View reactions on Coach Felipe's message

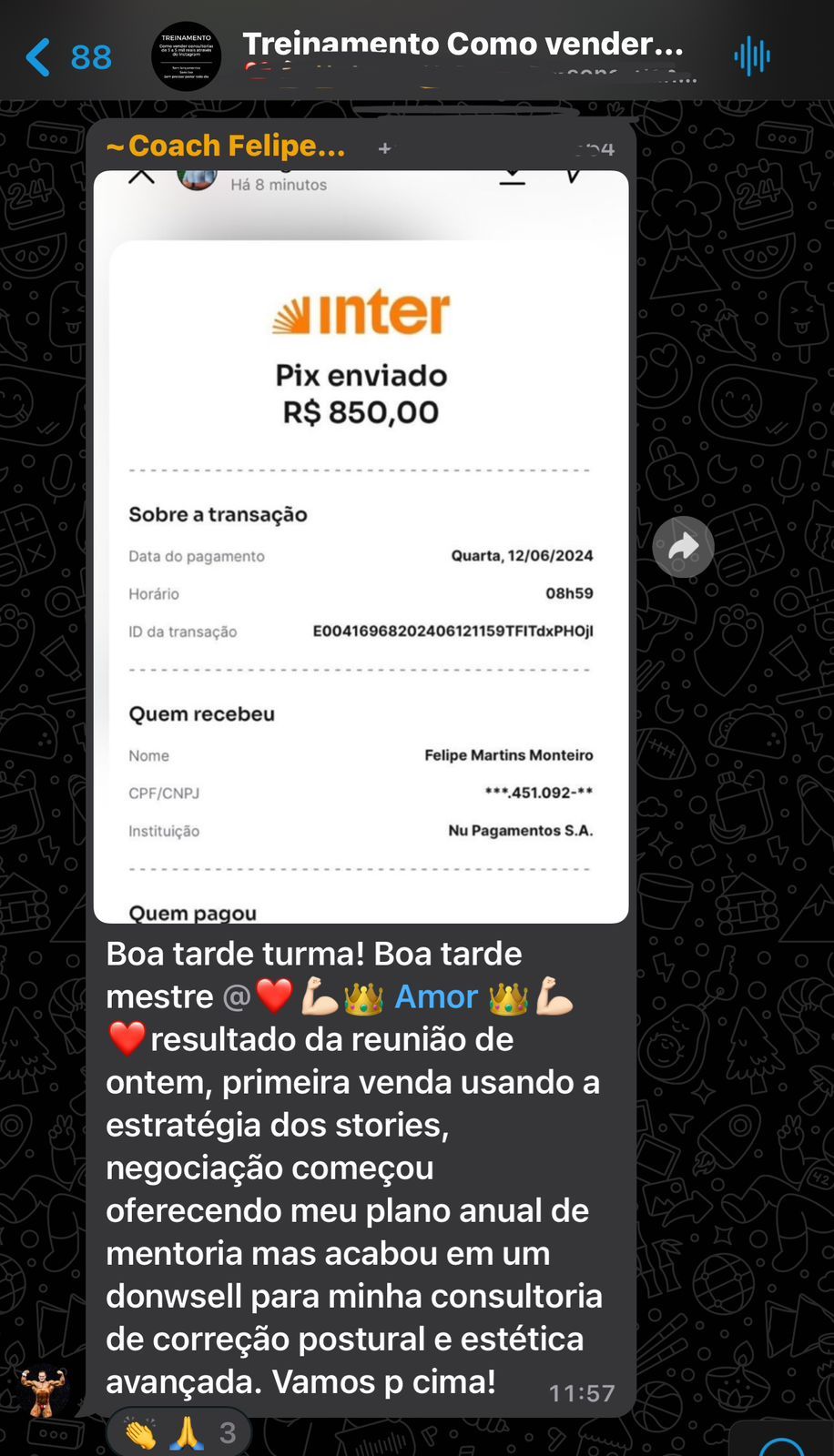point(179,1433)
